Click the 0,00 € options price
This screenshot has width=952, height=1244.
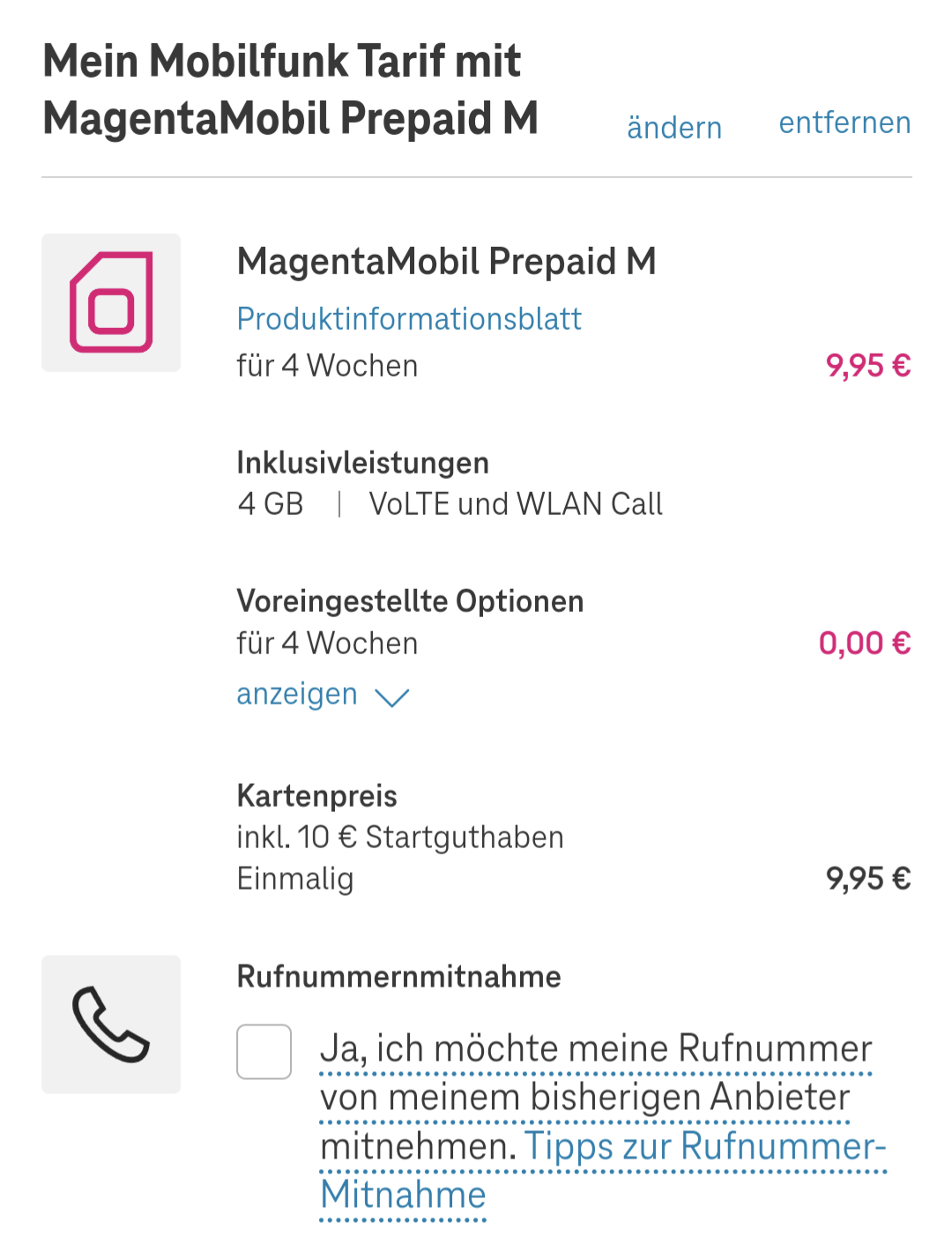pyautogui.click(x=865, y=643)
